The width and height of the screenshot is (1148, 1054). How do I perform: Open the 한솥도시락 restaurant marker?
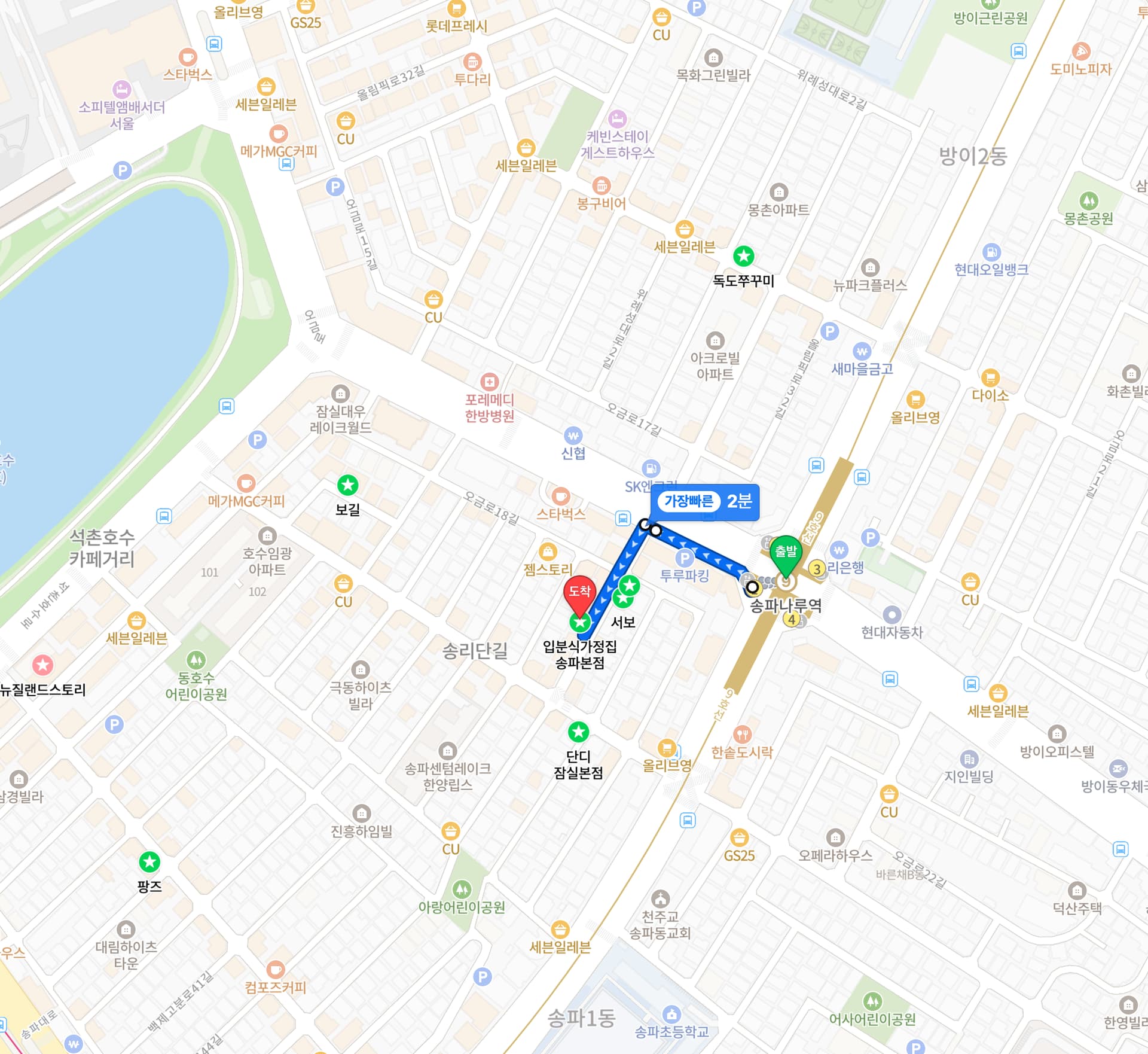point(741,734)
